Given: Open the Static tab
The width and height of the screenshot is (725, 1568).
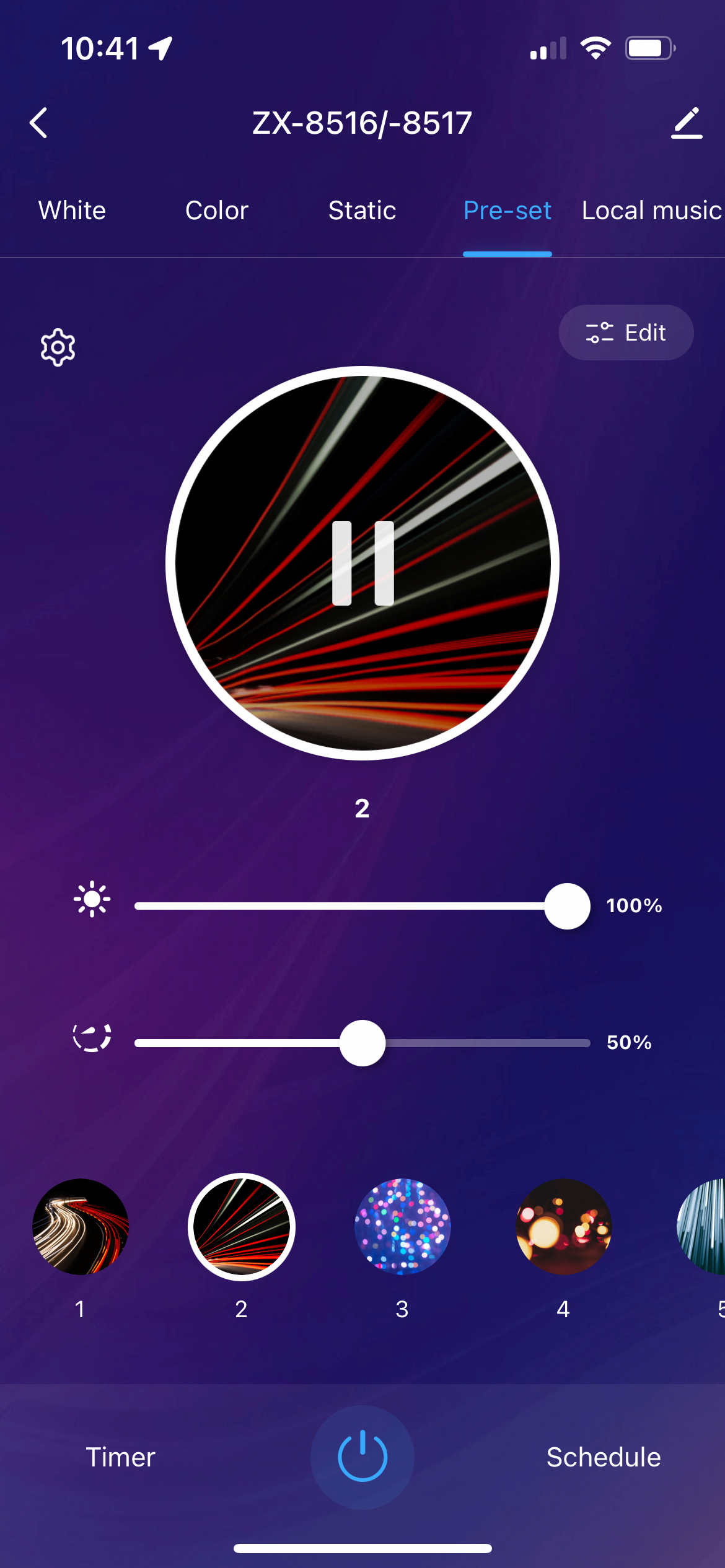Looking at the screenshot, I should tap(362, 211).
